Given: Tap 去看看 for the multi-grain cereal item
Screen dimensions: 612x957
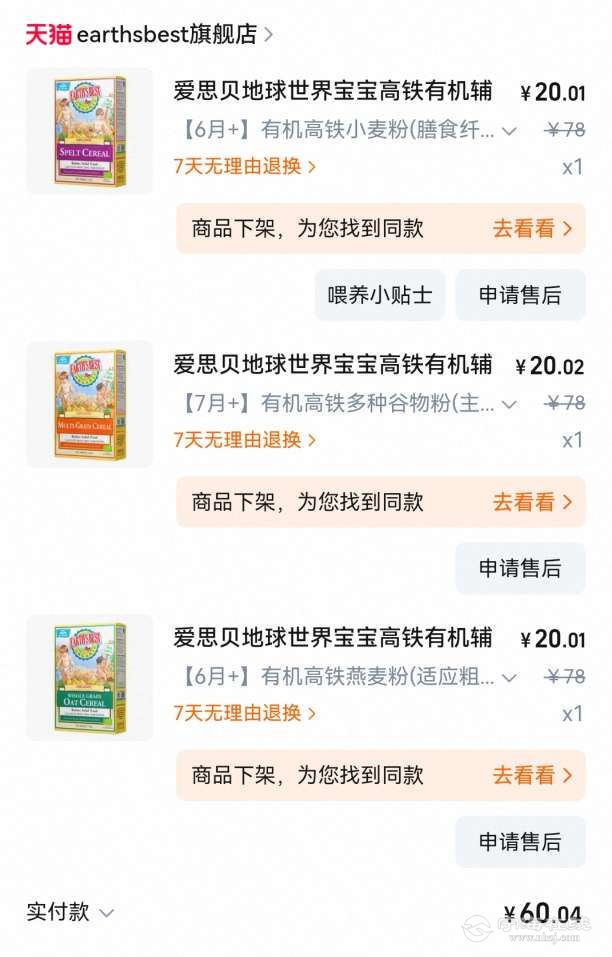Looking at the screenshot, I should point(532,501).
